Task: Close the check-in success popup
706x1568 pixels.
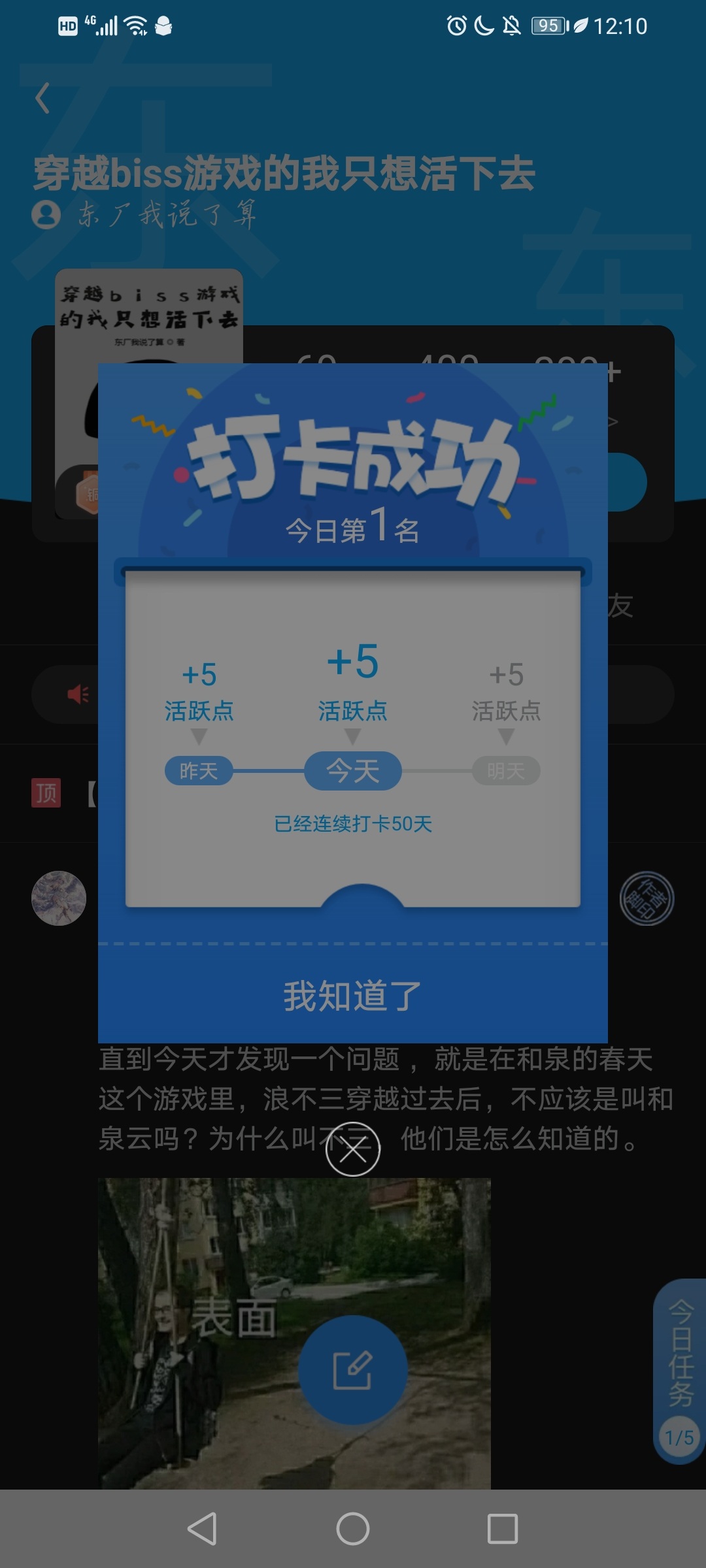Action: coord(353,1149)
